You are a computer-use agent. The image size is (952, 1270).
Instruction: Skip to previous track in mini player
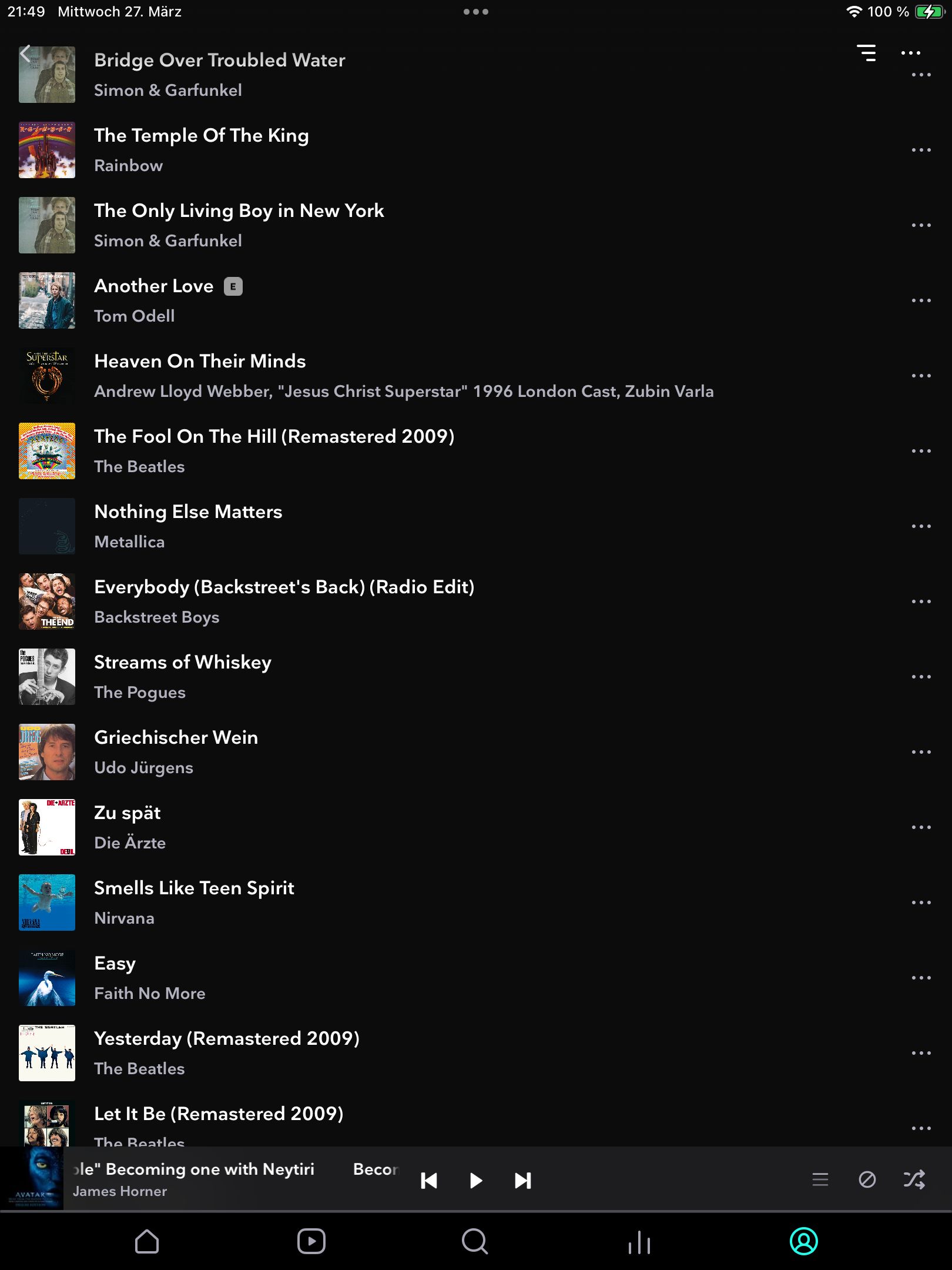(429, 1181)
